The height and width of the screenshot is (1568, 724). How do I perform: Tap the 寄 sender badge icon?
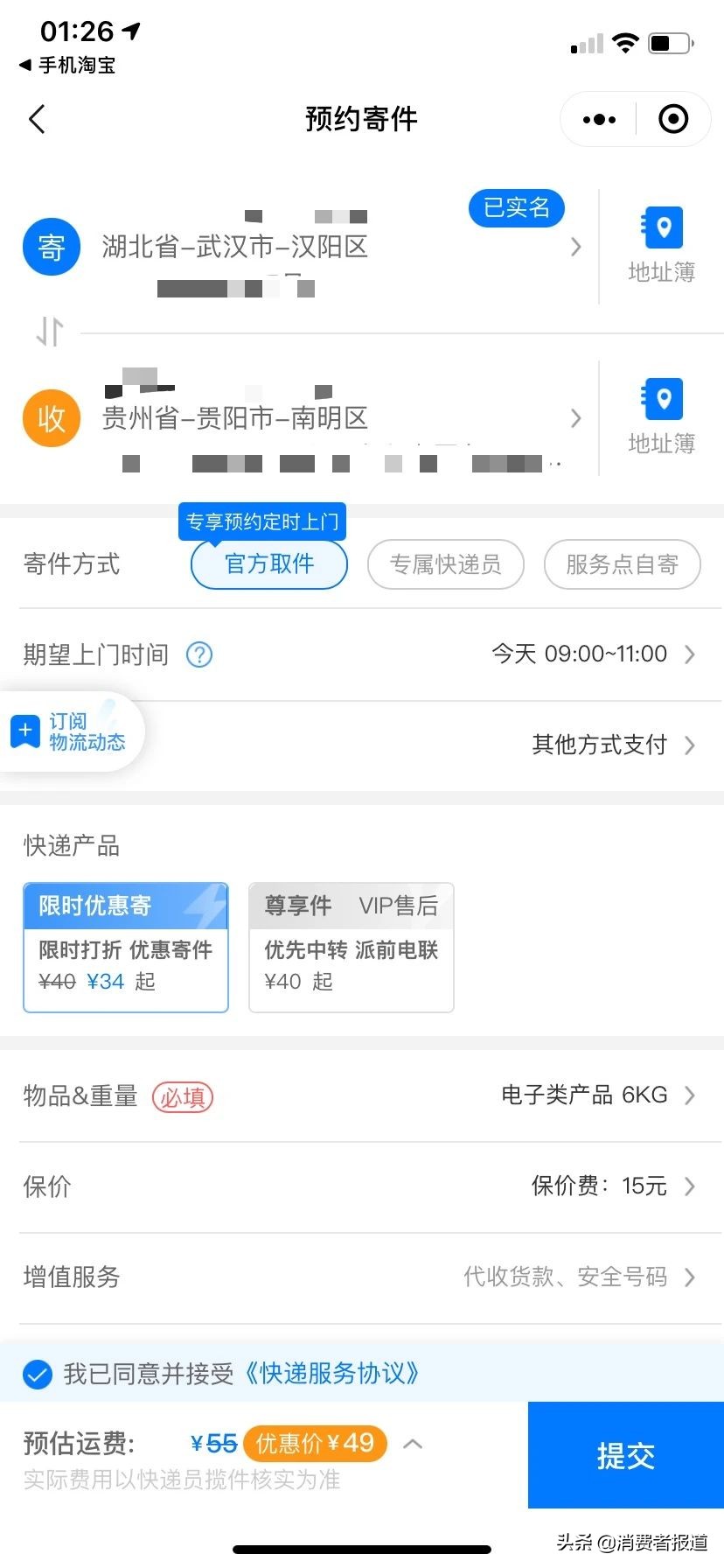(x=50, y=247)
